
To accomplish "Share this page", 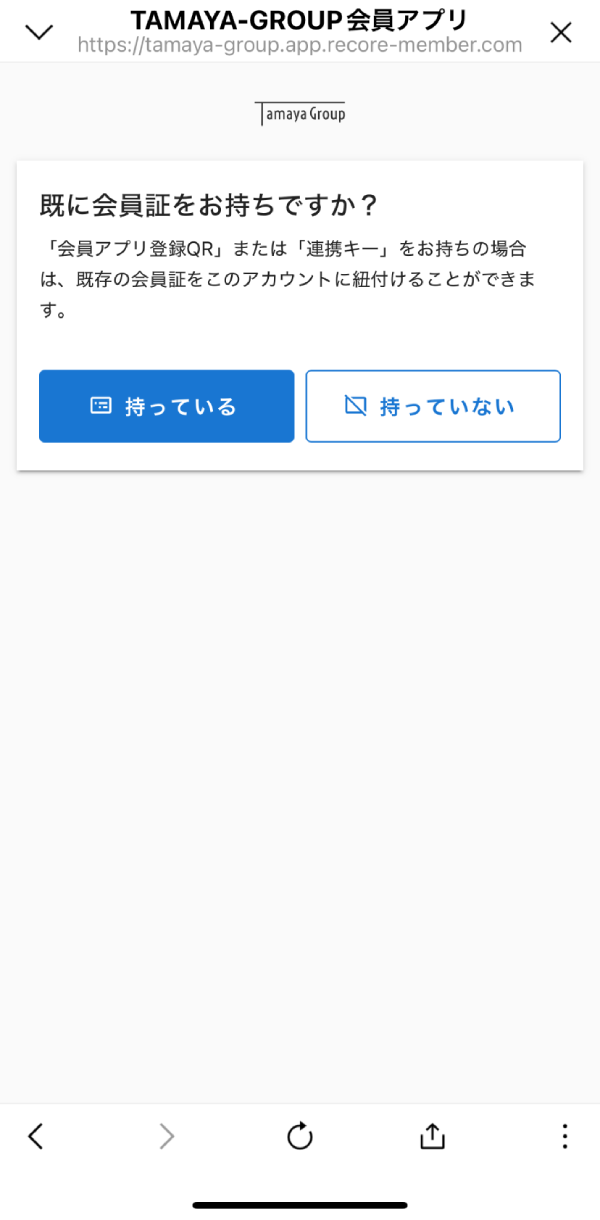I will 432,1136.
